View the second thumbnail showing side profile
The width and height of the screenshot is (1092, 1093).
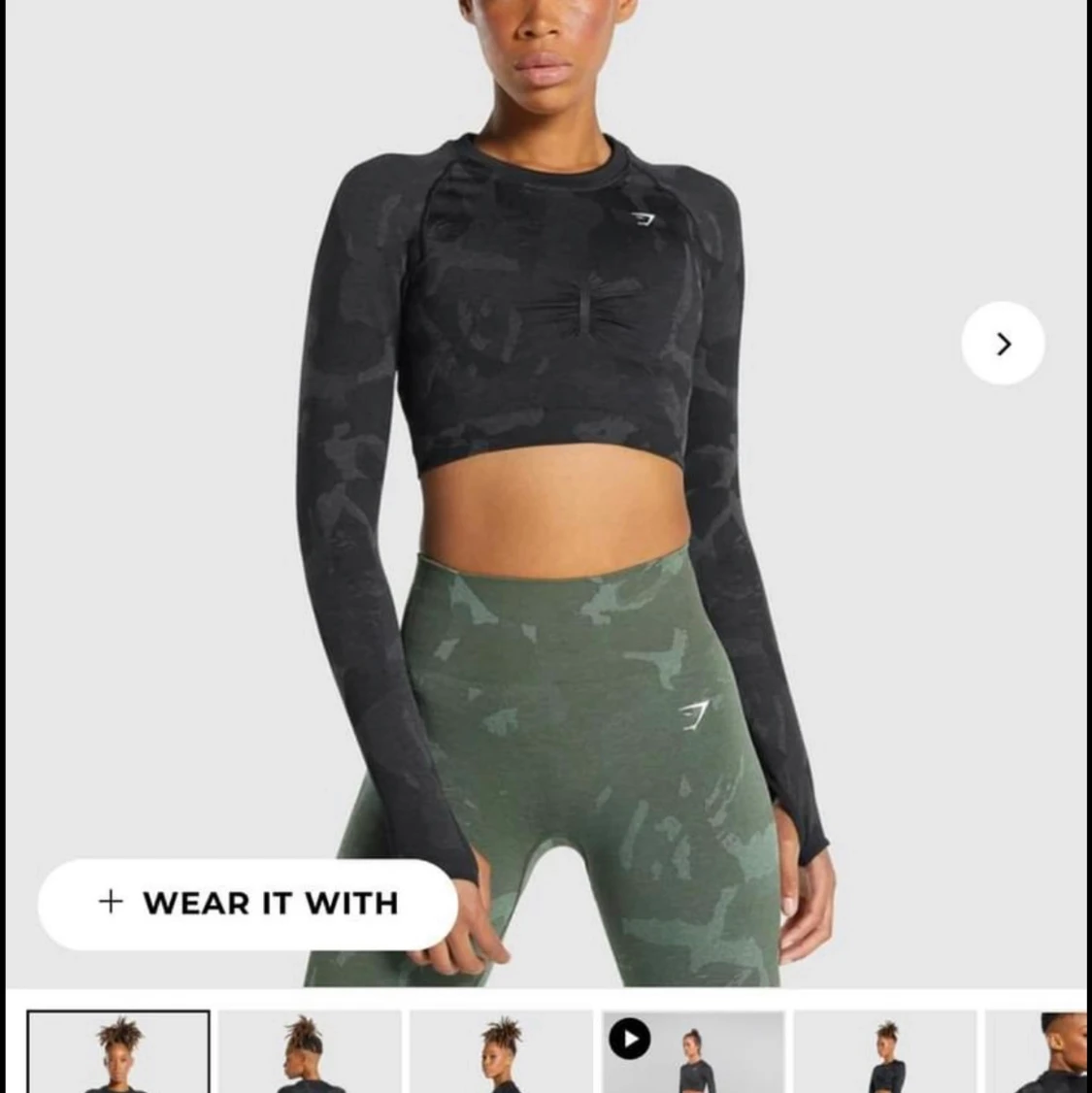pyautogui.click(x=310, y=1052)
